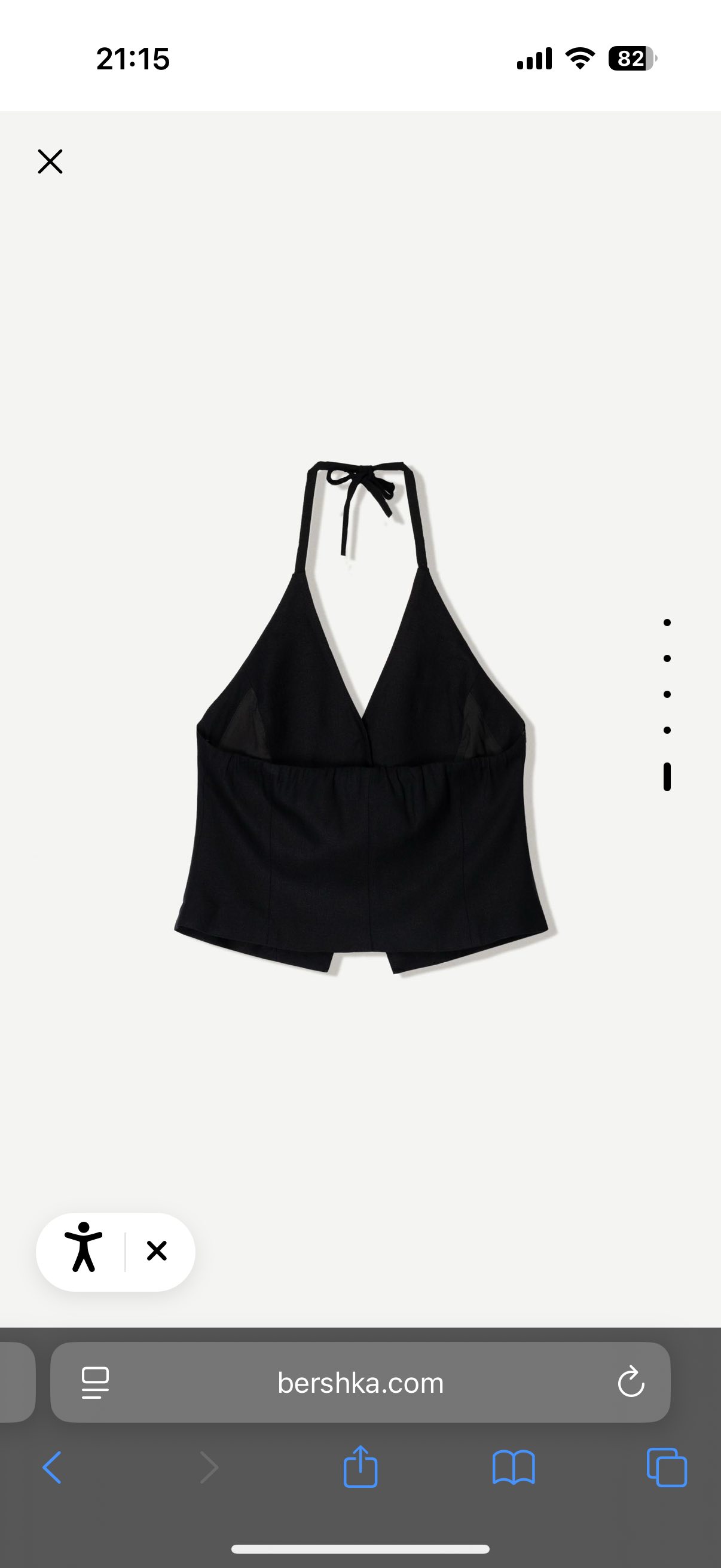
Task: Share this page via share sheet
Action: point(360,1468)
